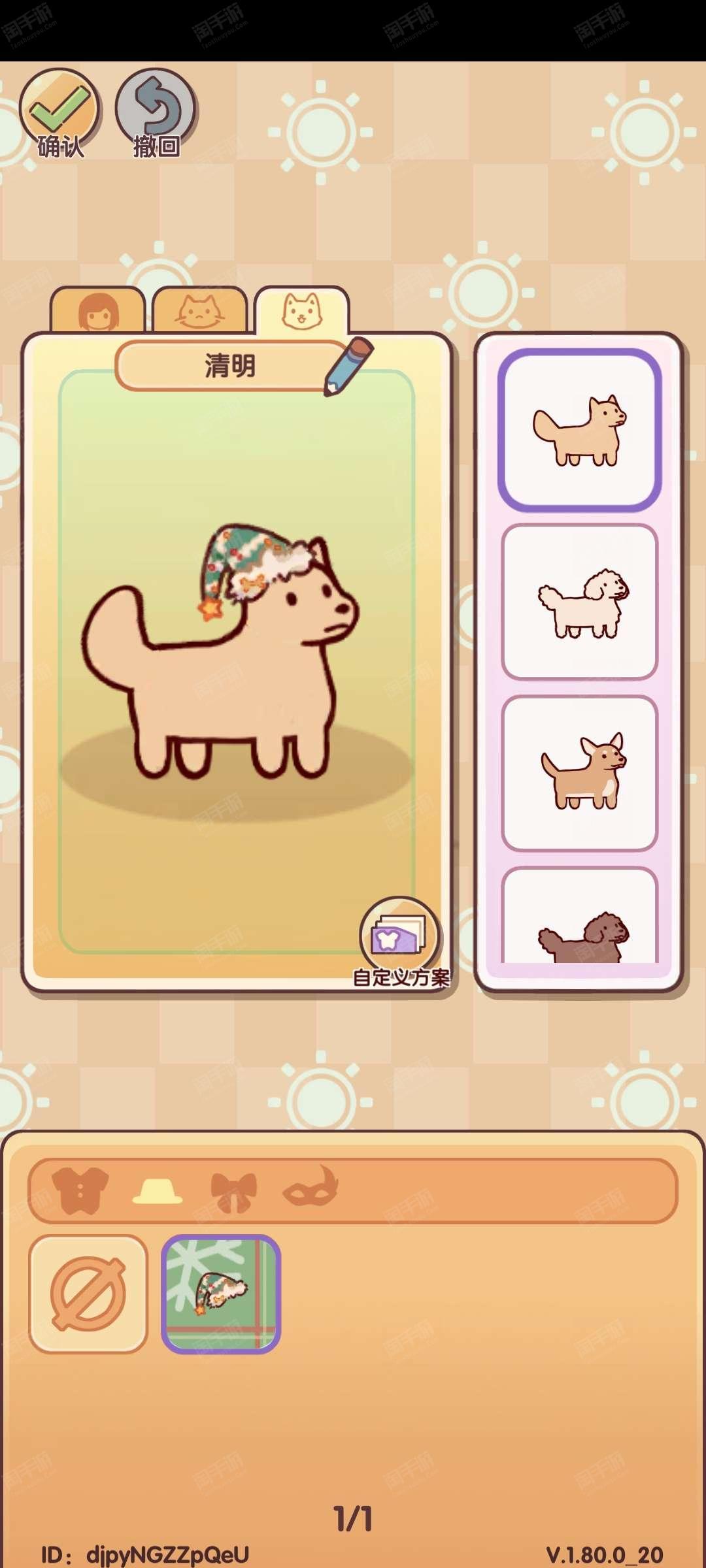This screenshot has width=706, height=1568.
Task: Select the white fluffy poodle breed
Action: (x=580, y=602)
